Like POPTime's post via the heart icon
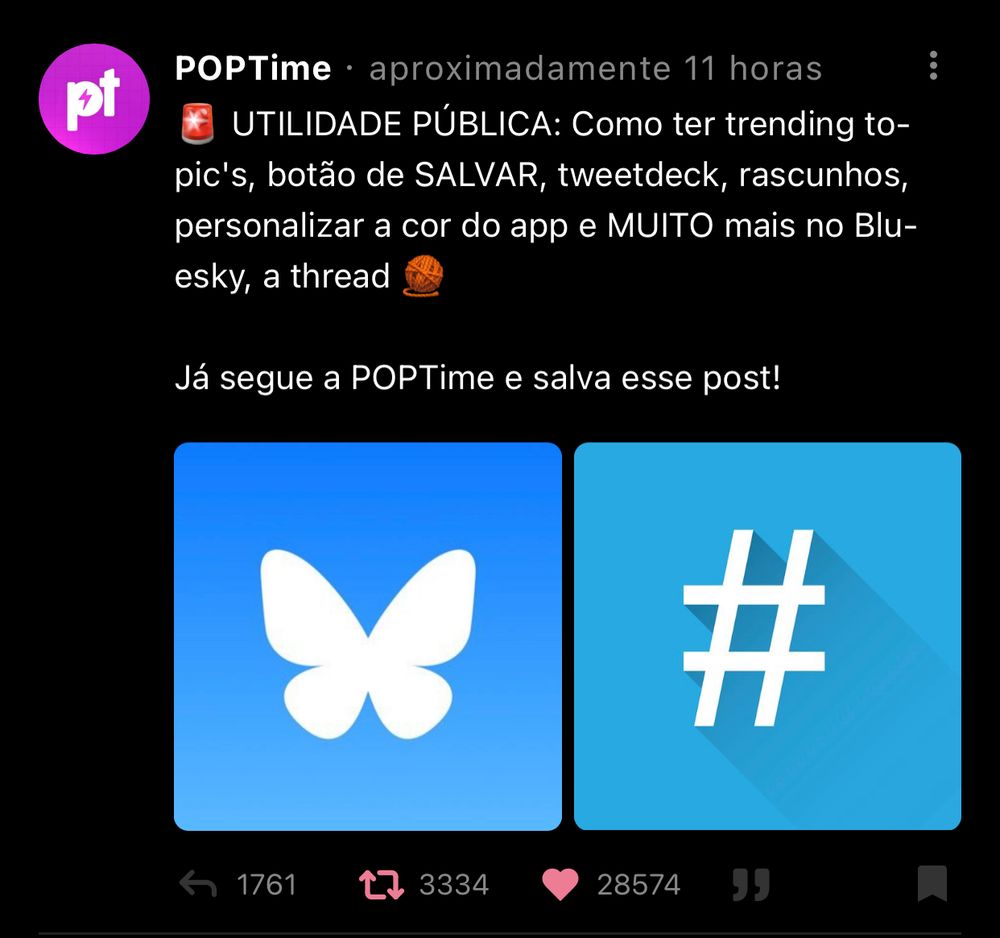1000x938 pixels. [x=560, y=885]
